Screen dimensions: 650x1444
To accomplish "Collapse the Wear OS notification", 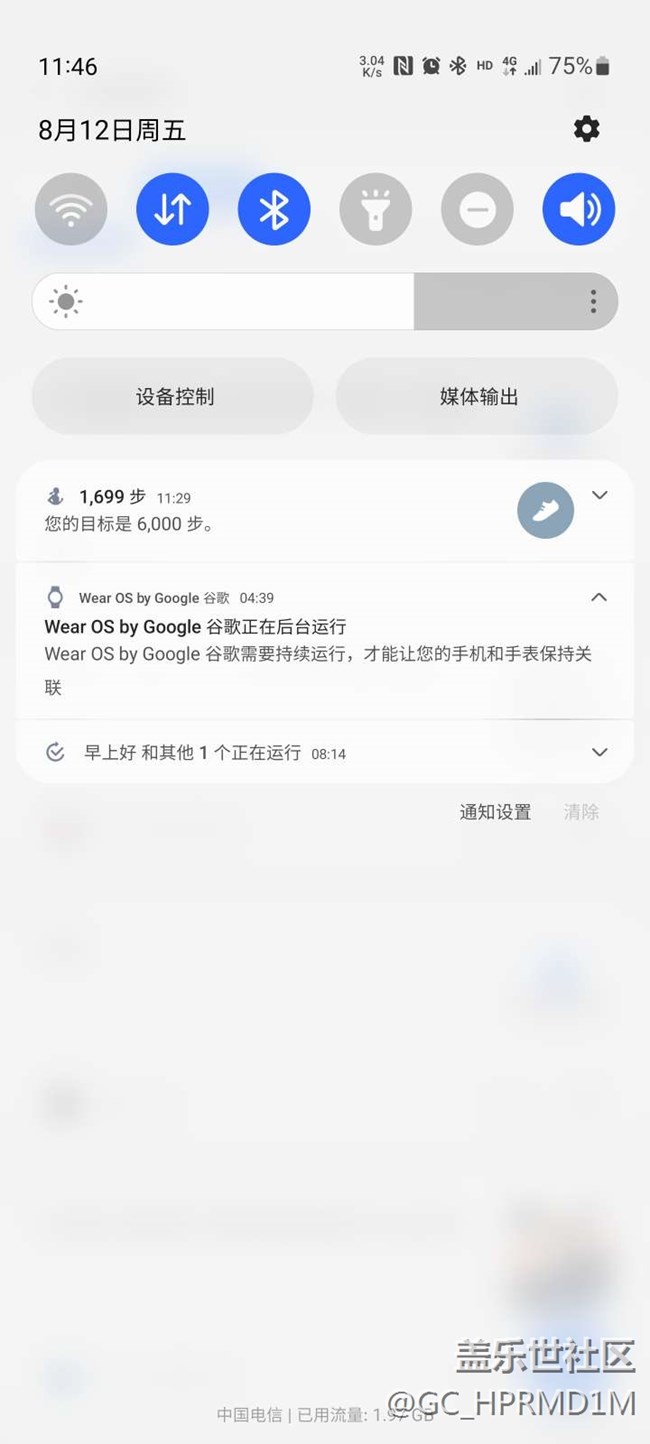I will [599, 597].
